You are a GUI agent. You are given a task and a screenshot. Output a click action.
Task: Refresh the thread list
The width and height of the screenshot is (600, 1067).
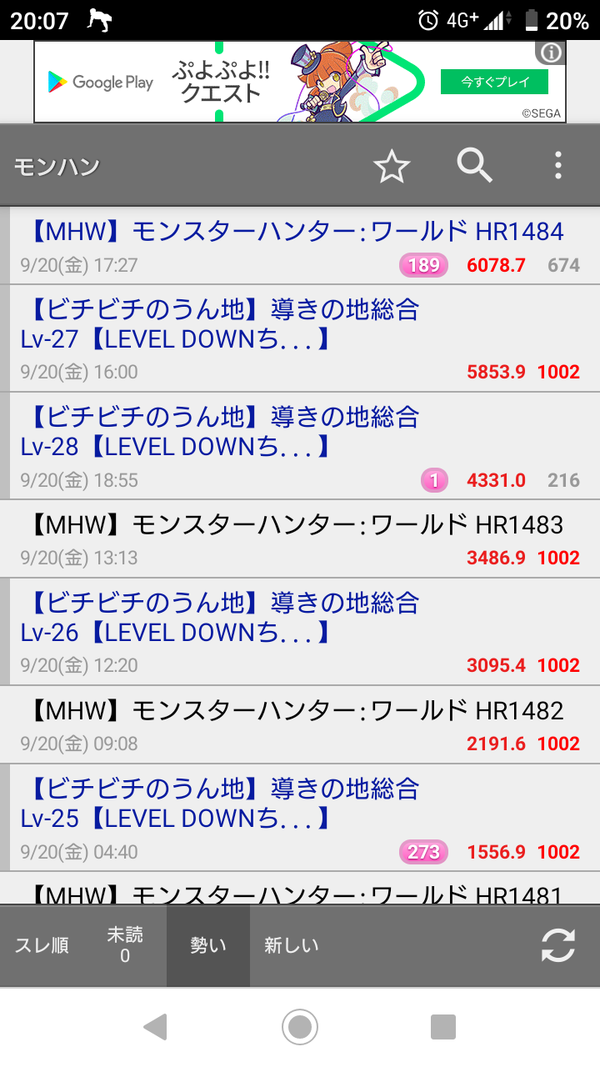[x=558, y=946]
